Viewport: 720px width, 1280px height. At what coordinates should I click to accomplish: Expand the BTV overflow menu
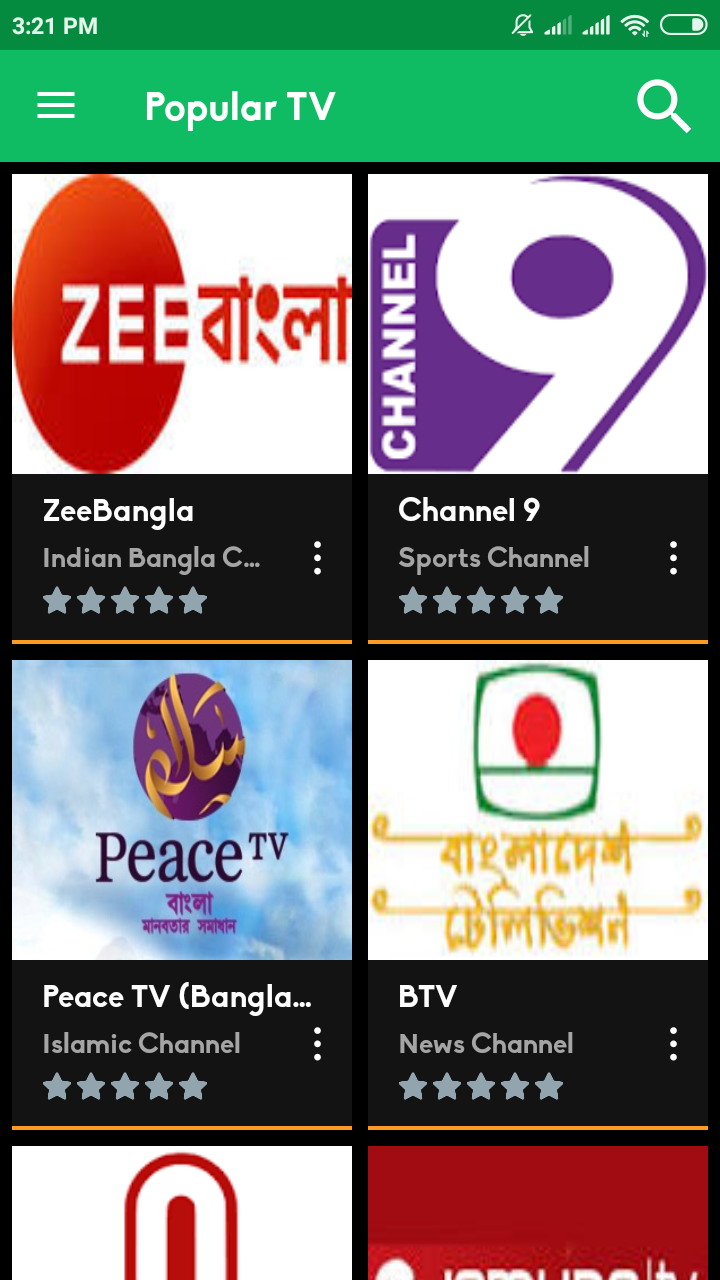pyautogui.click(x=673, y=1044)
